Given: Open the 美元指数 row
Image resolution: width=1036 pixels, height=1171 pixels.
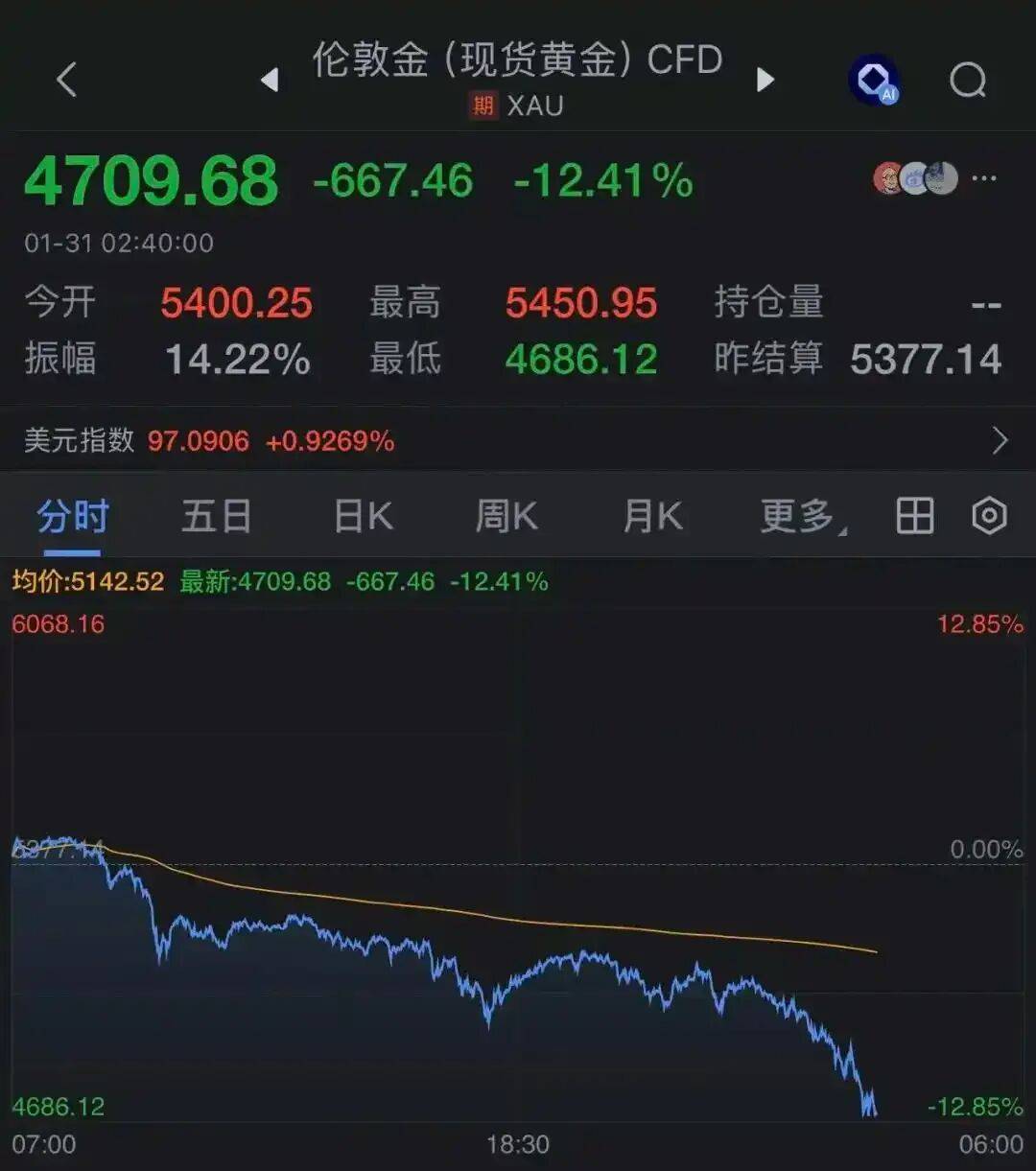Looking at the screenshot, I should (x=518, y=440).
